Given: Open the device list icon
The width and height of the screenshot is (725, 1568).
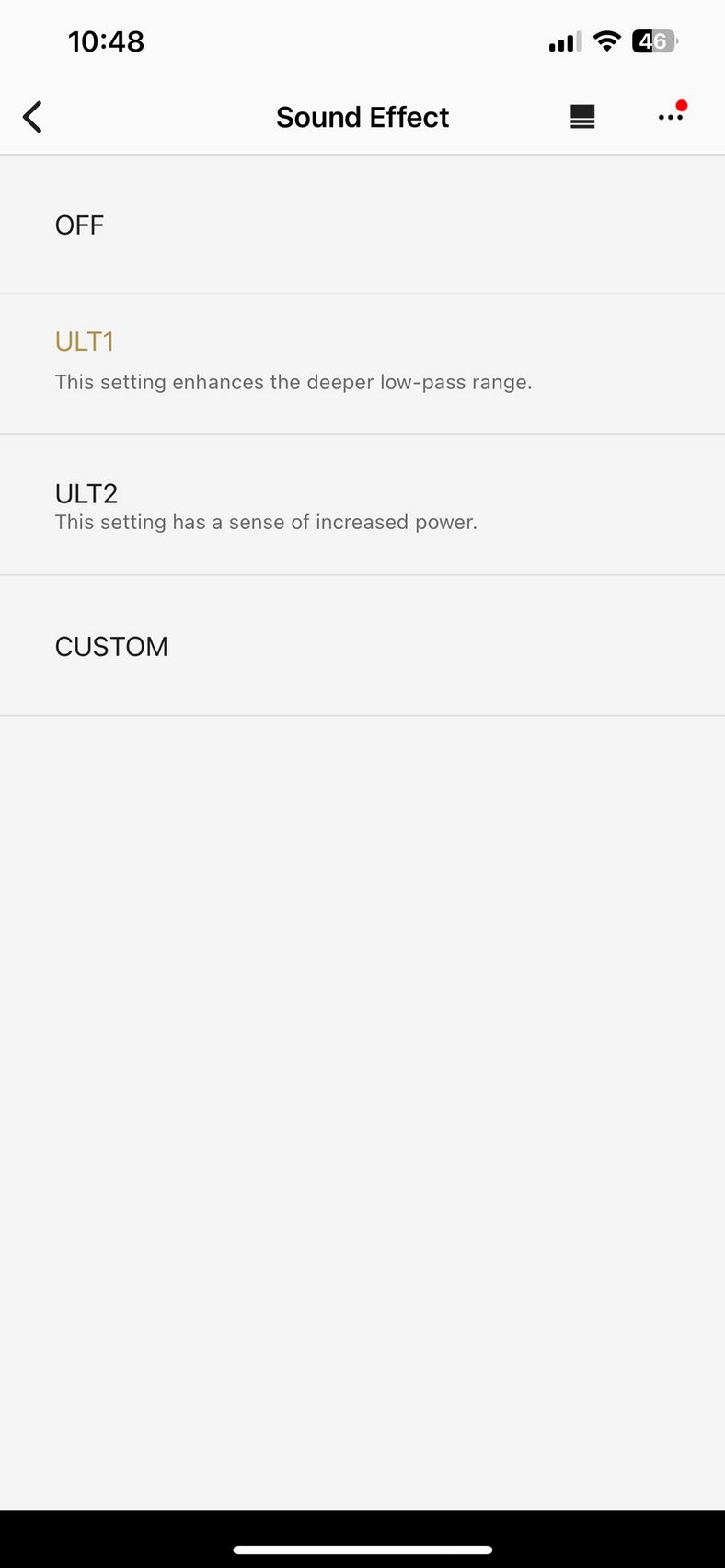Looking at the screenshot, I should 582,117.
